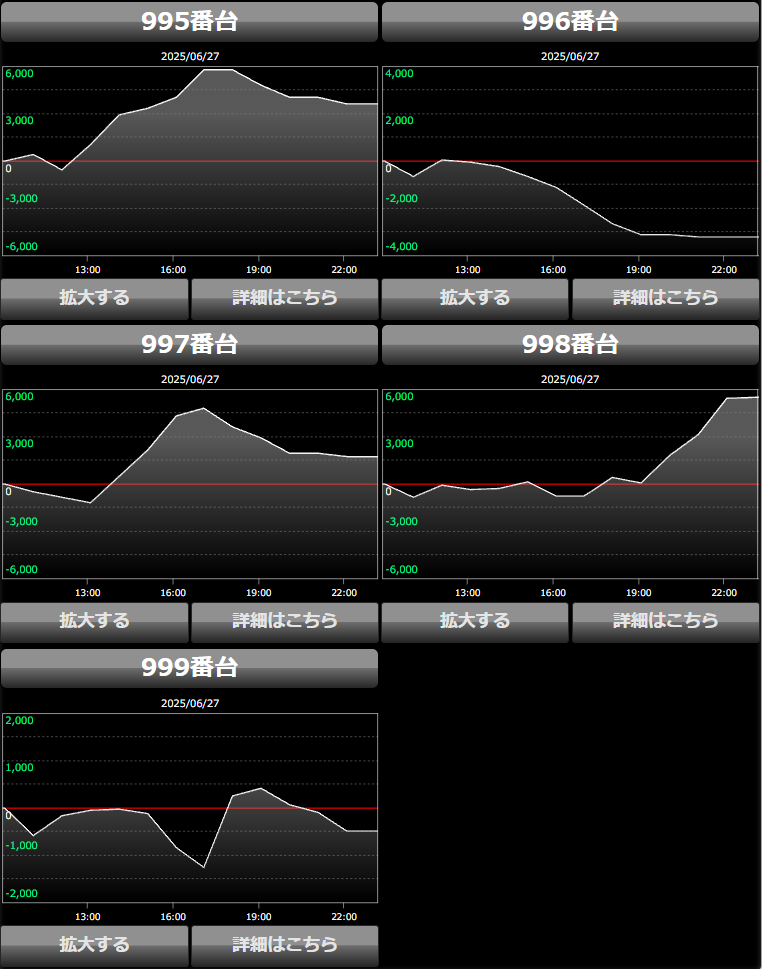The image size is (762, 969).
Task: Open 詳細はこちら for machine 996番台
Action: [x=666, y=298]
